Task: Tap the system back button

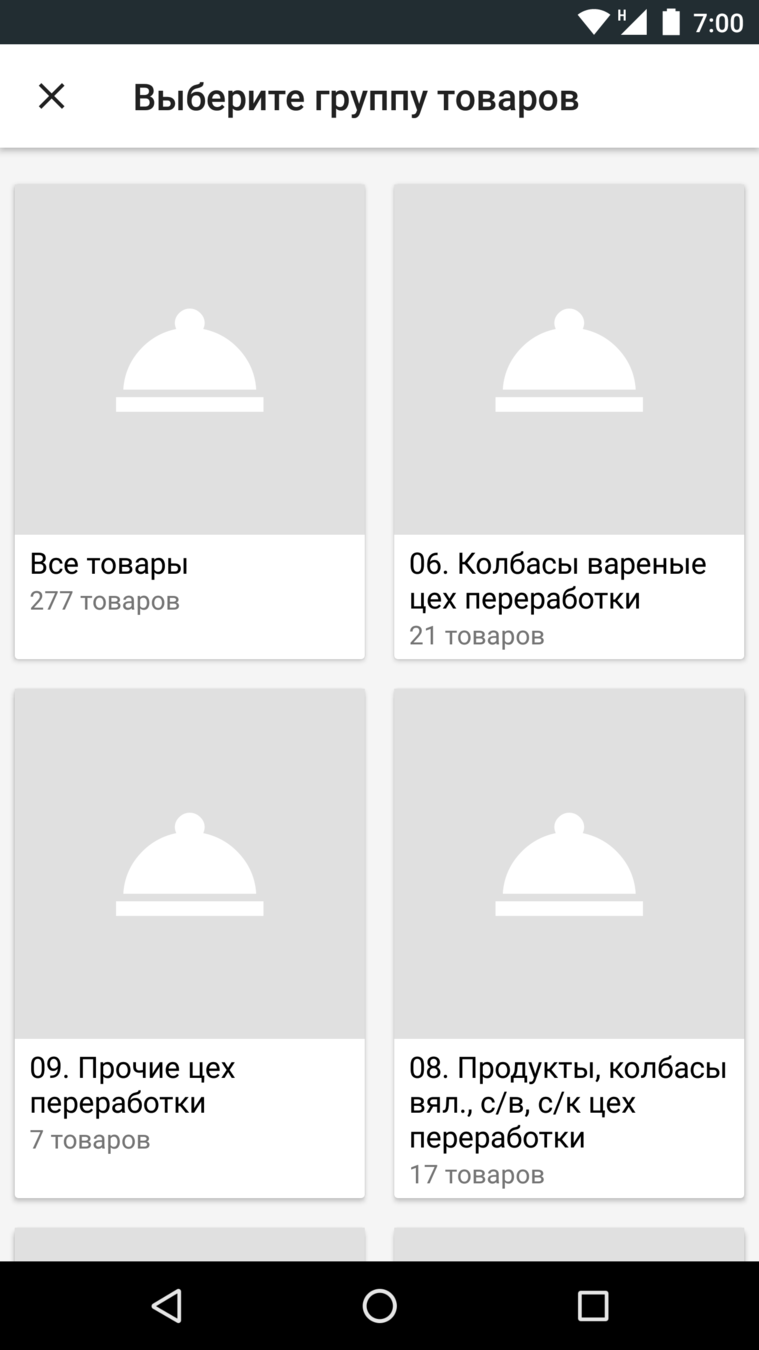Action: point(166,1305)
